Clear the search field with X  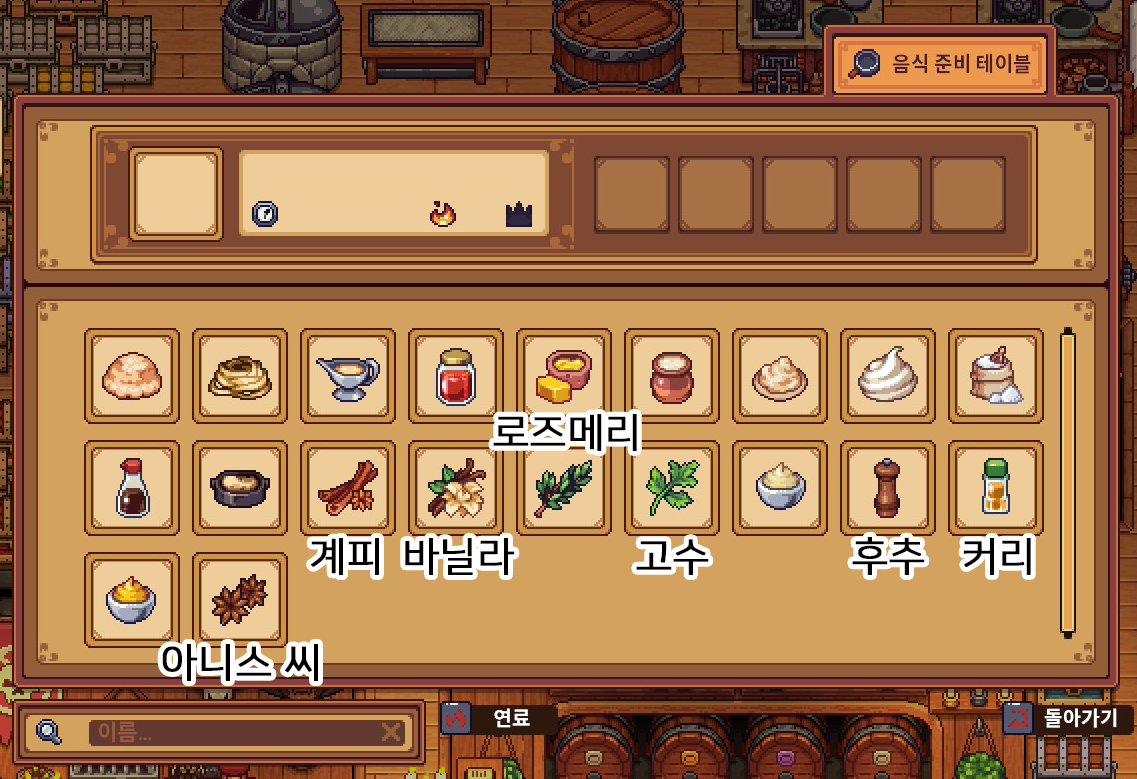pos(391,733)
